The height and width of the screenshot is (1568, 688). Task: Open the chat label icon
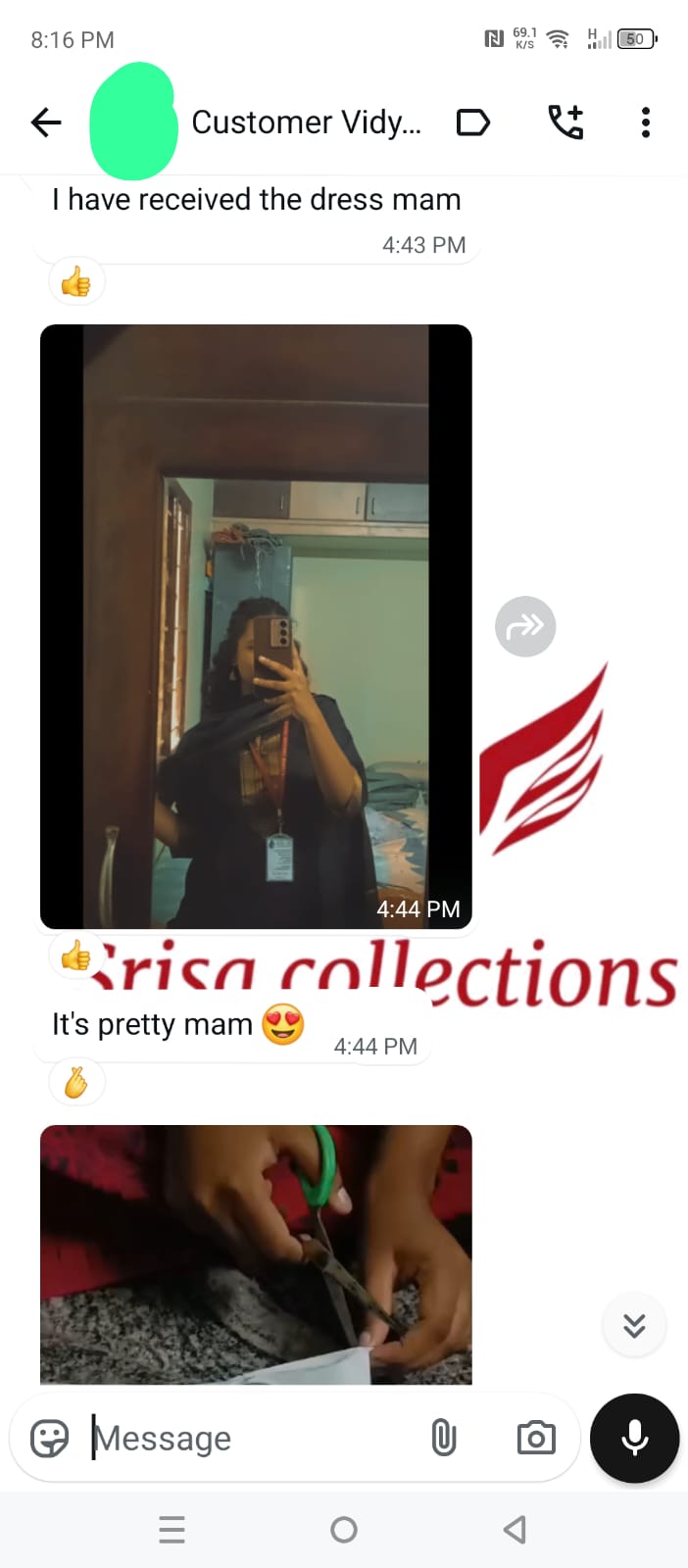[473, 122]
